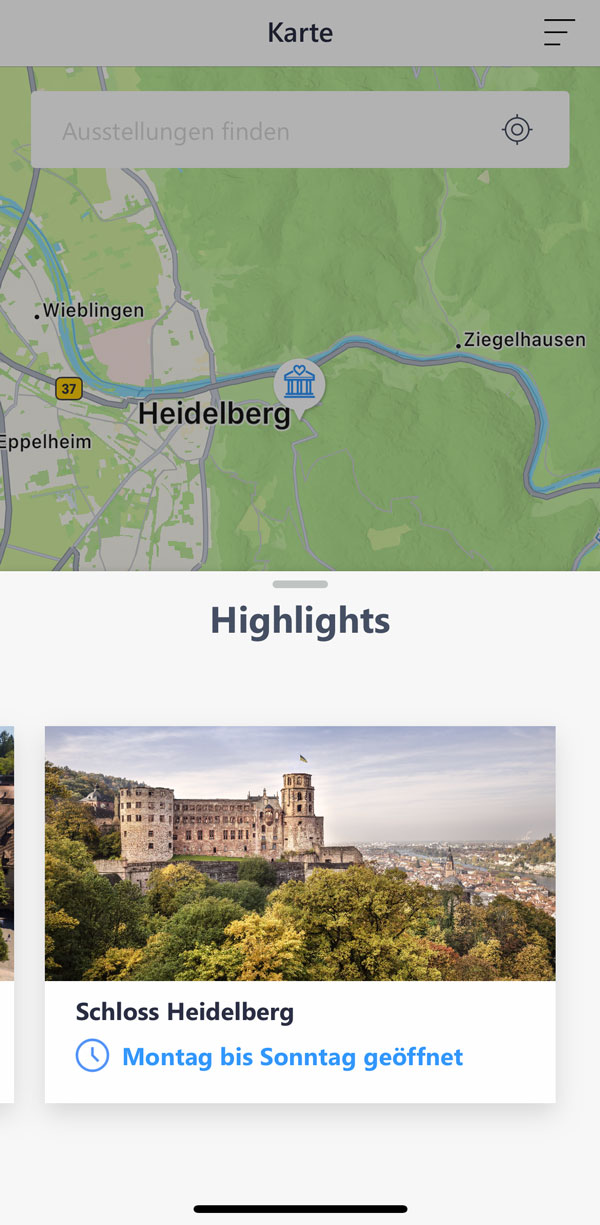The image size is (600, 1225).
Task: Open the partially visible previous highlight card
Action: click(x=6, y=913)
